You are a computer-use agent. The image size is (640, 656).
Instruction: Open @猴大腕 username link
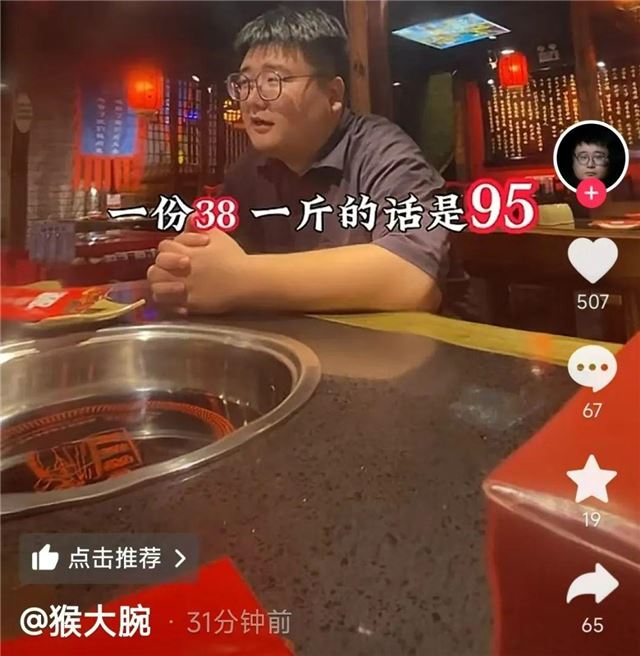point(85,622)
